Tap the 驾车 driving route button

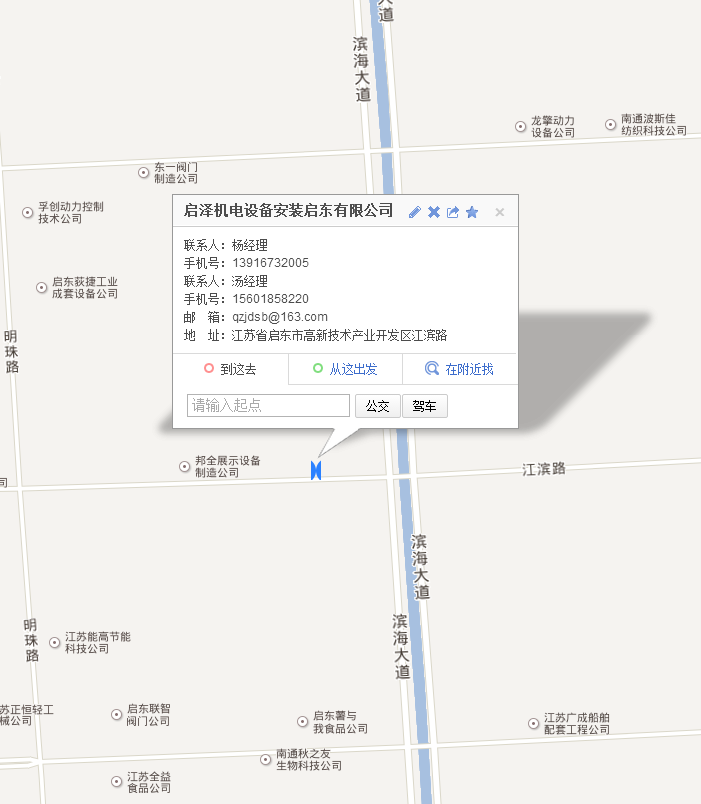(x=424, y=406)
